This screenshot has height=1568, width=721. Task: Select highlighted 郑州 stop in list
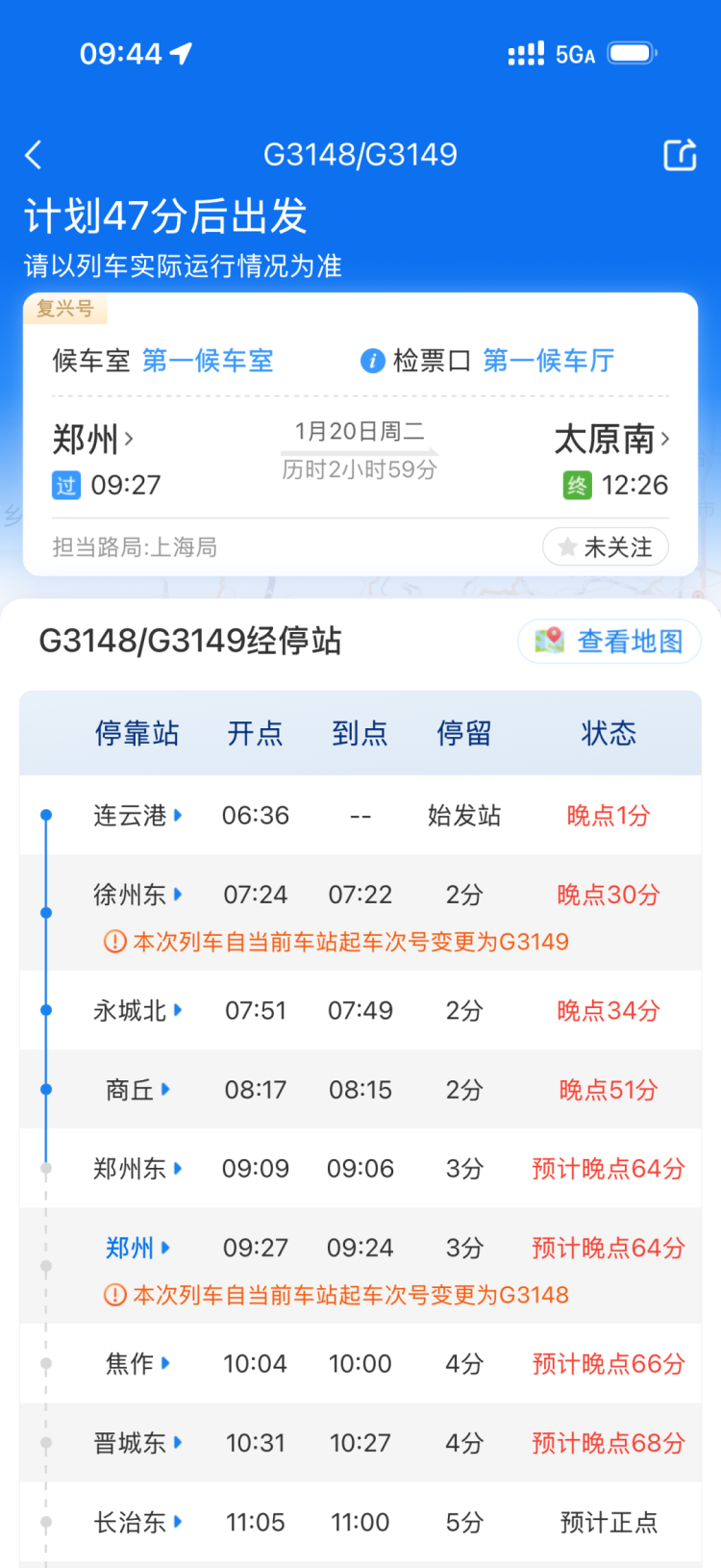pyautogui.click(x=137, y=1248)
